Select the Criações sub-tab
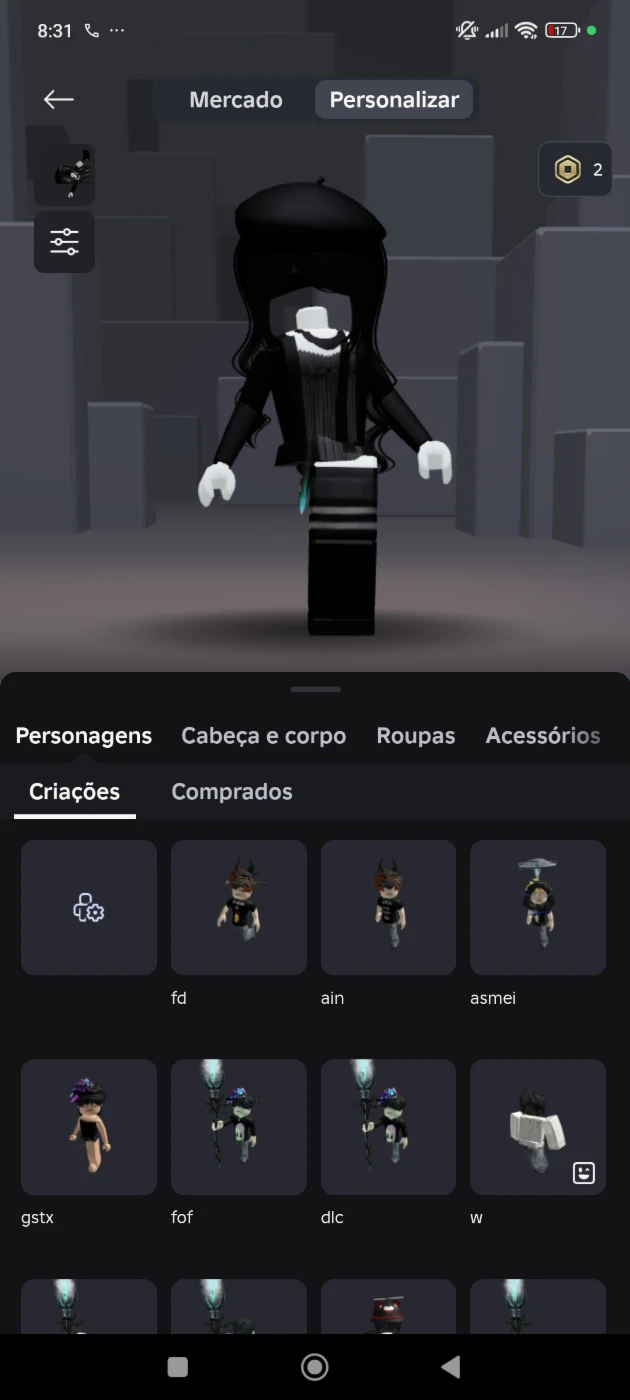This screenshot has height=1400, width=630. point(75,792)
